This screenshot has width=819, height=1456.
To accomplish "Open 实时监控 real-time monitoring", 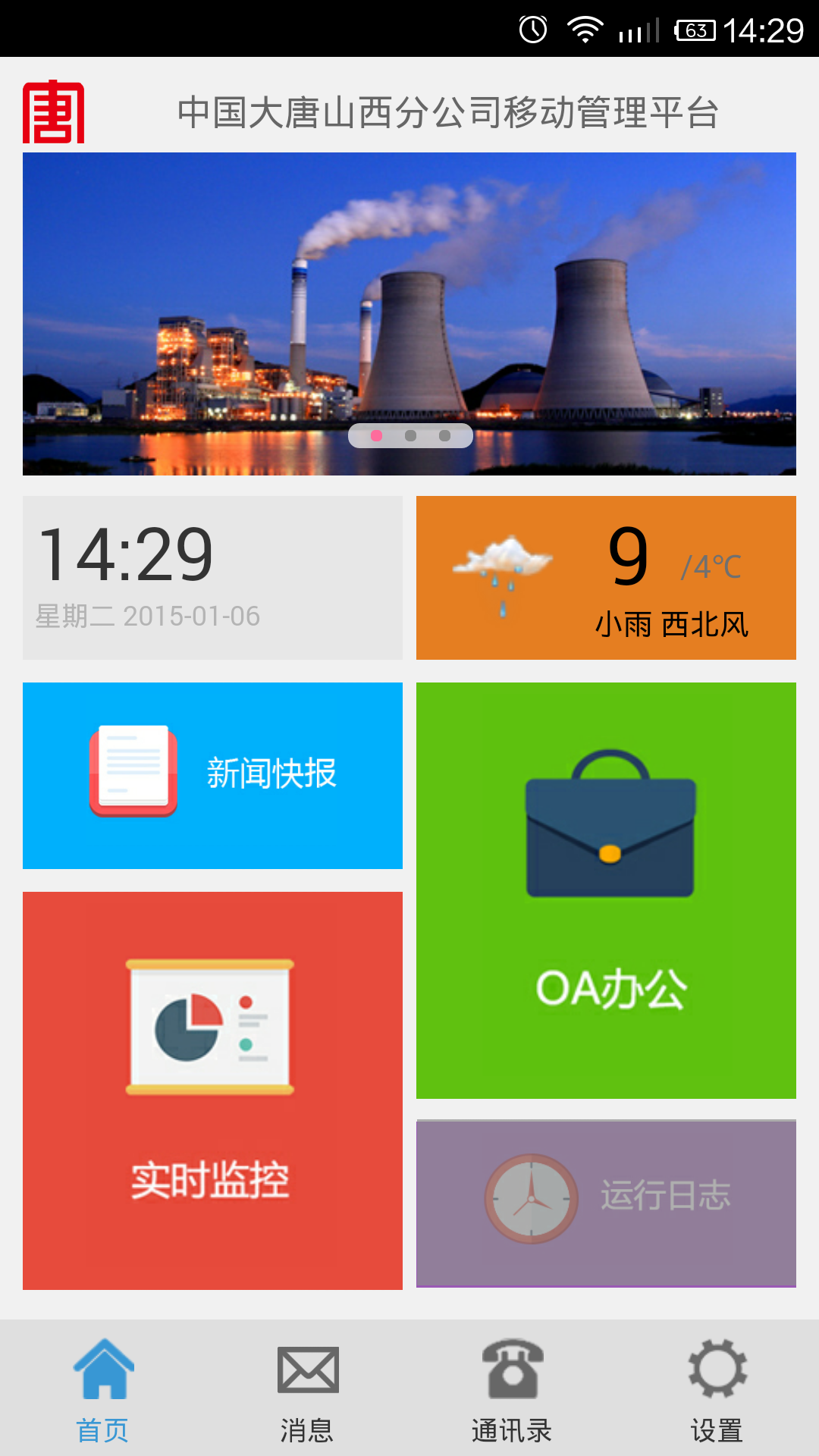I will pyautogui.click(x=212, y=1090).
